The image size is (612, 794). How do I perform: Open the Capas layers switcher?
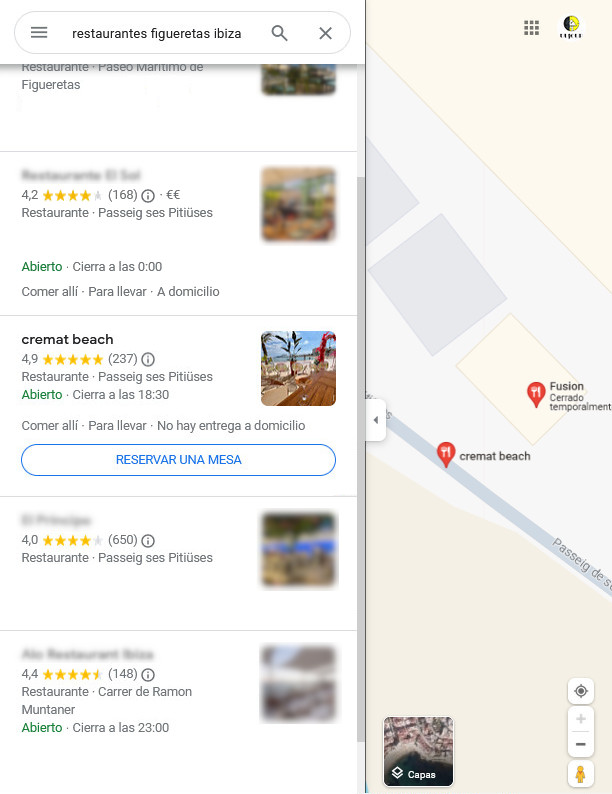[418, 751]
